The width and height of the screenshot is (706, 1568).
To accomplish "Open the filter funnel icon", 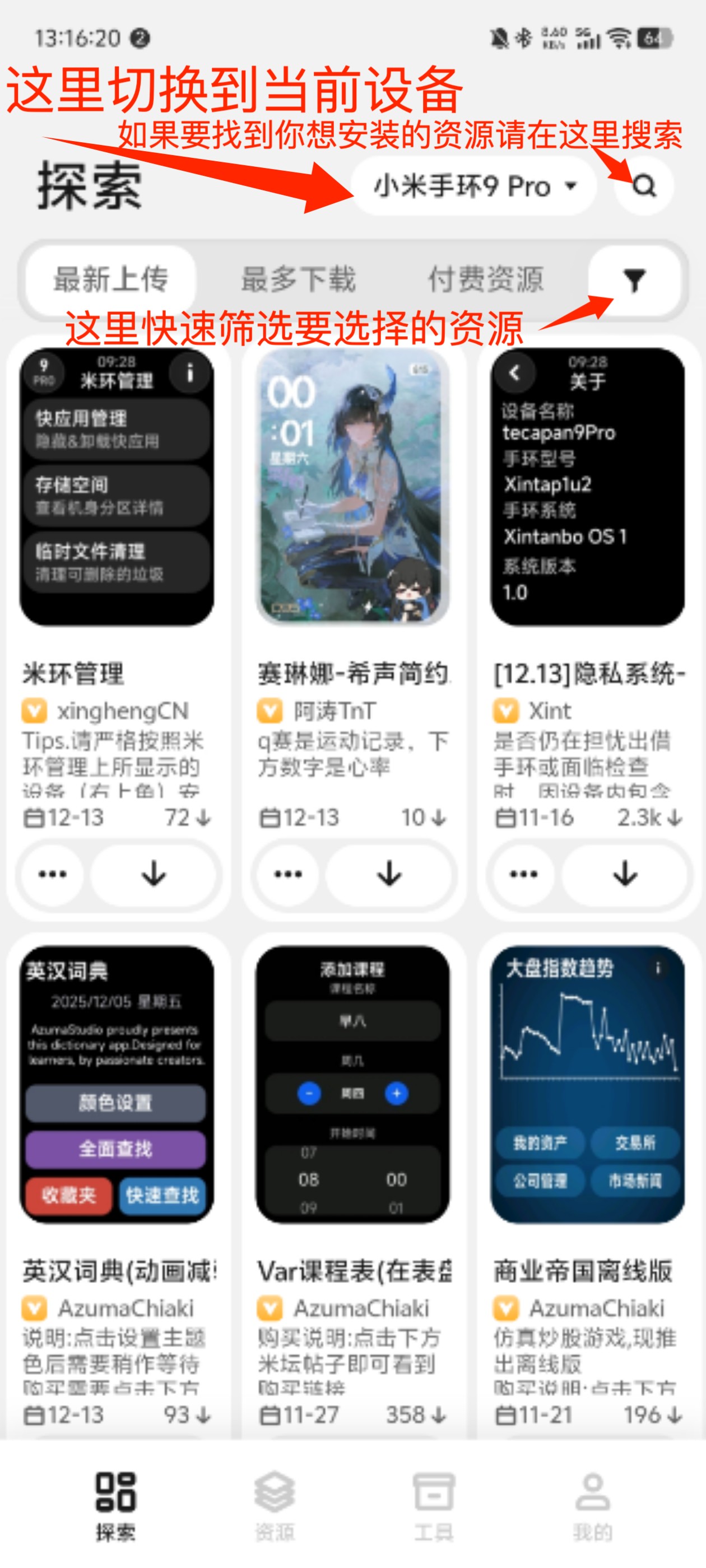I will coord(634,281).
